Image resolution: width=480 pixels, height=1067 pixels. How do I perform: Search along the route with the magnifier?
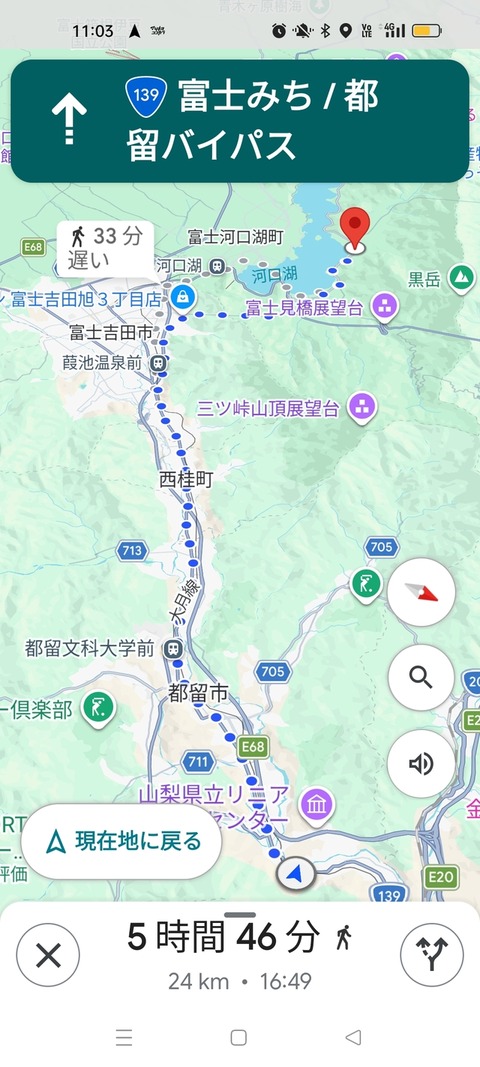tap(421, 678)
